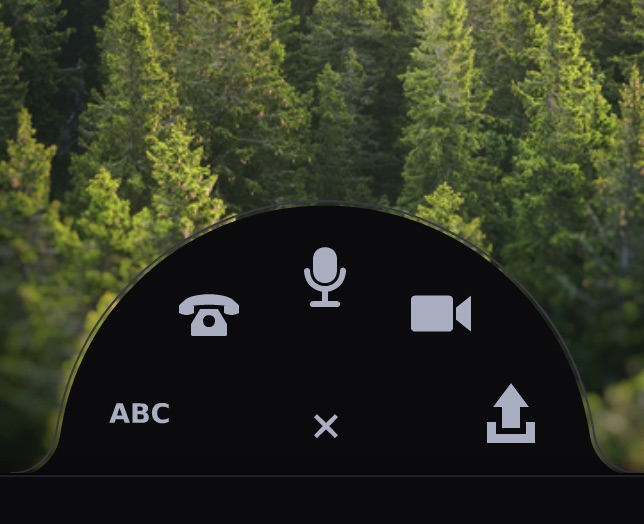Tap the upload share icon

coord(511,413)
